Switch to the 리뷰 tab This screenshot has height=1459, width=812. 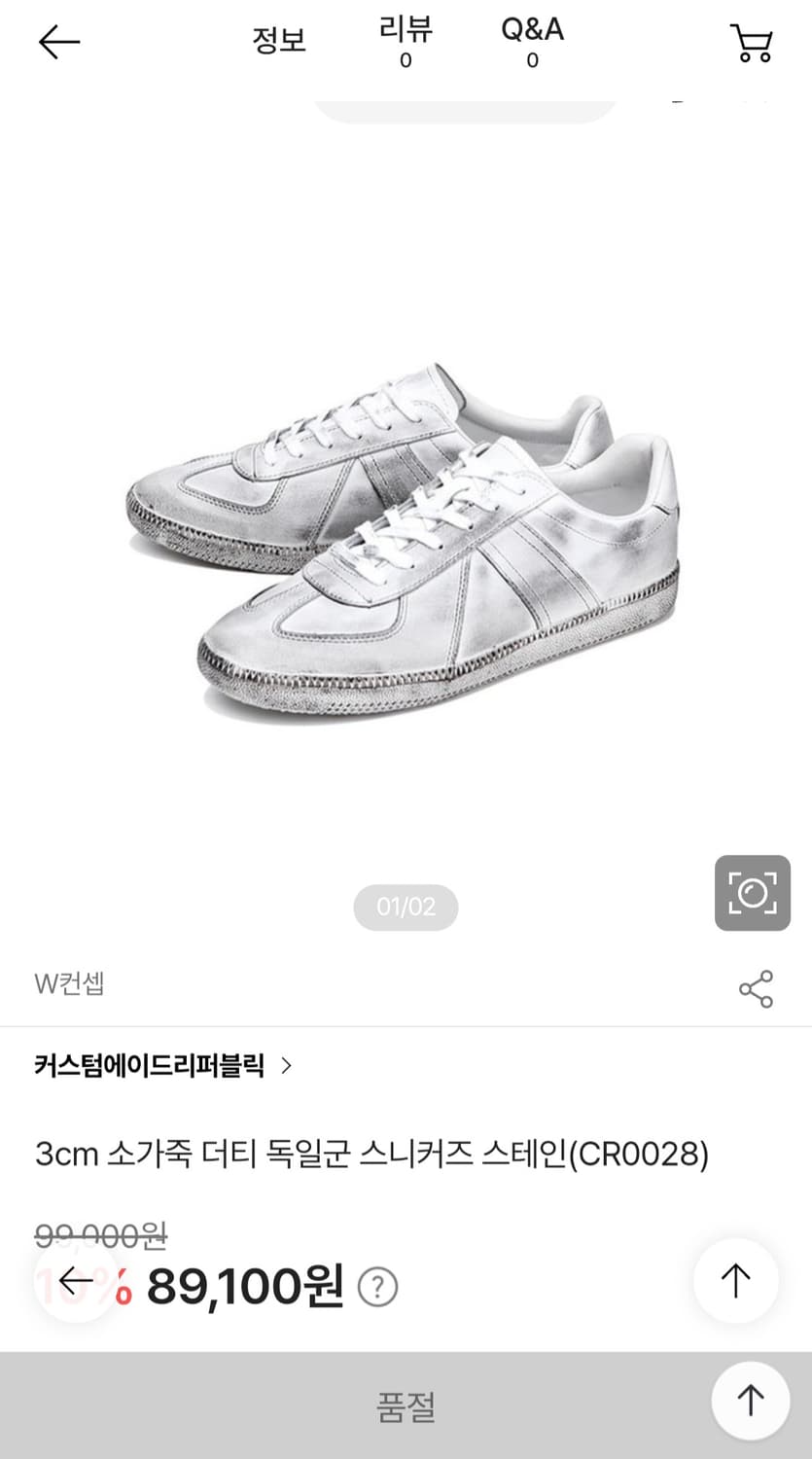406,41
